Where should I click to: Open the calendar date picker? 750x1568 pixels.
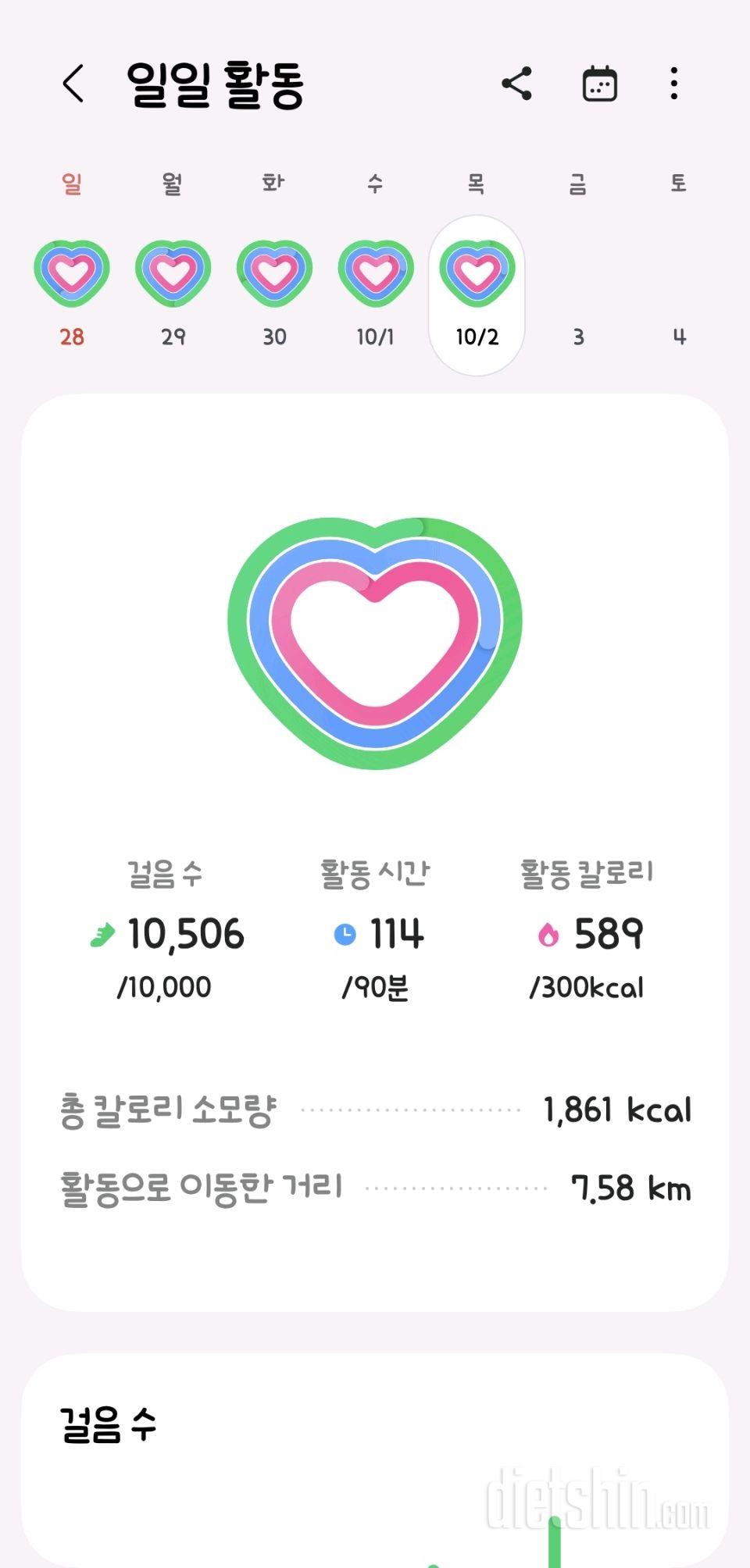coord(599,84)
